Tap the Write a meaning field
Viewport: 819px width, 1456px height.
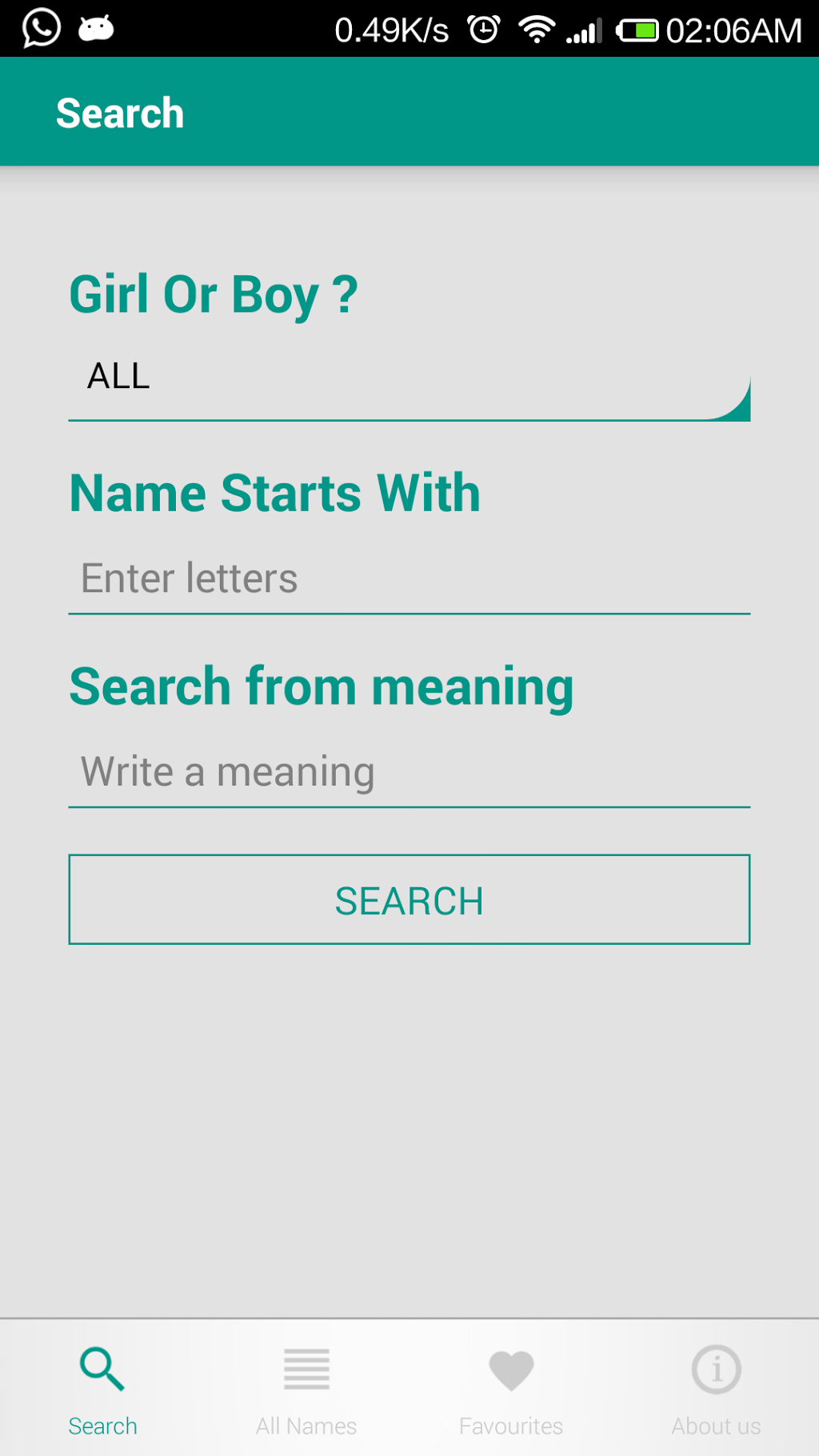point(409,773)
